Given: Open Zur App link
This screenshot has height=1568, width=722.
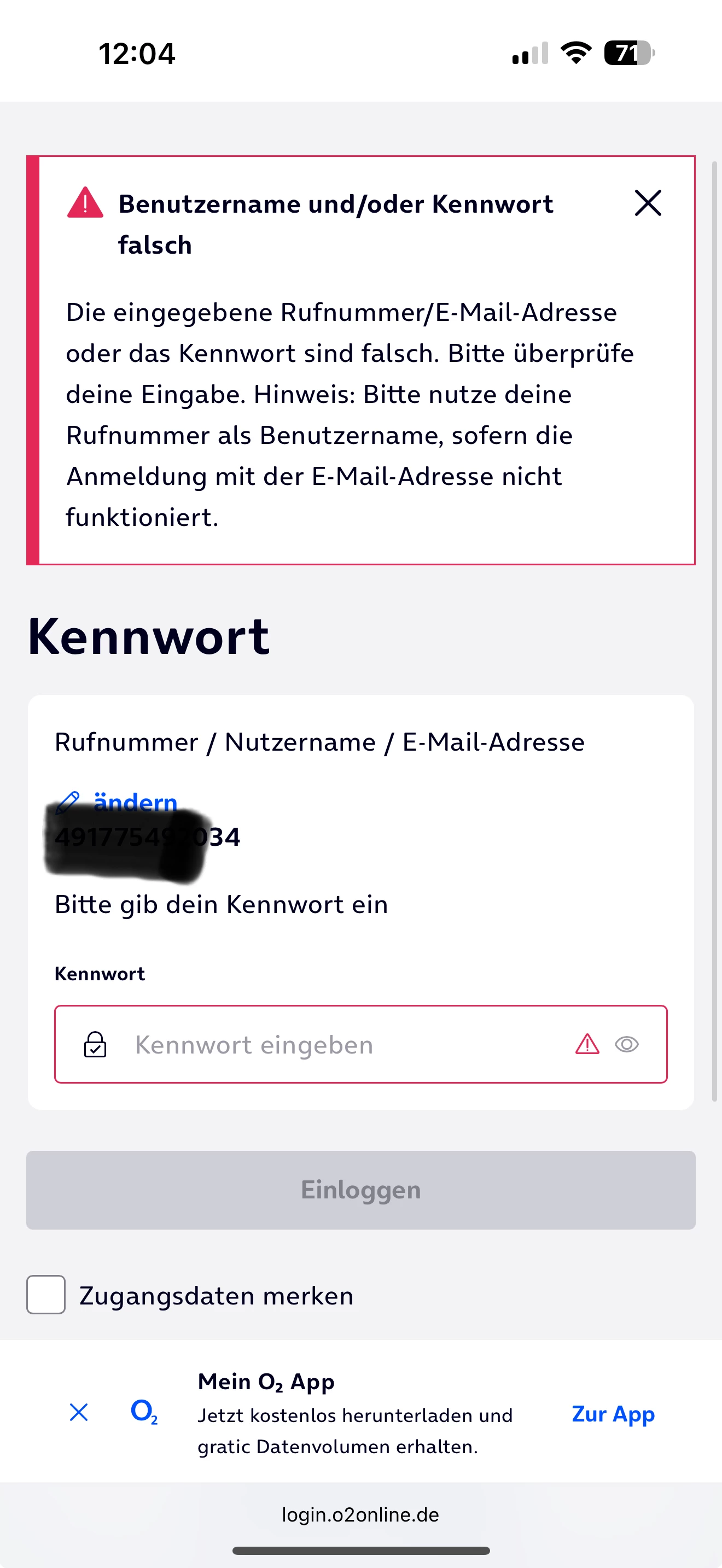Looking at the screenshot, I should coord(613,1413).
